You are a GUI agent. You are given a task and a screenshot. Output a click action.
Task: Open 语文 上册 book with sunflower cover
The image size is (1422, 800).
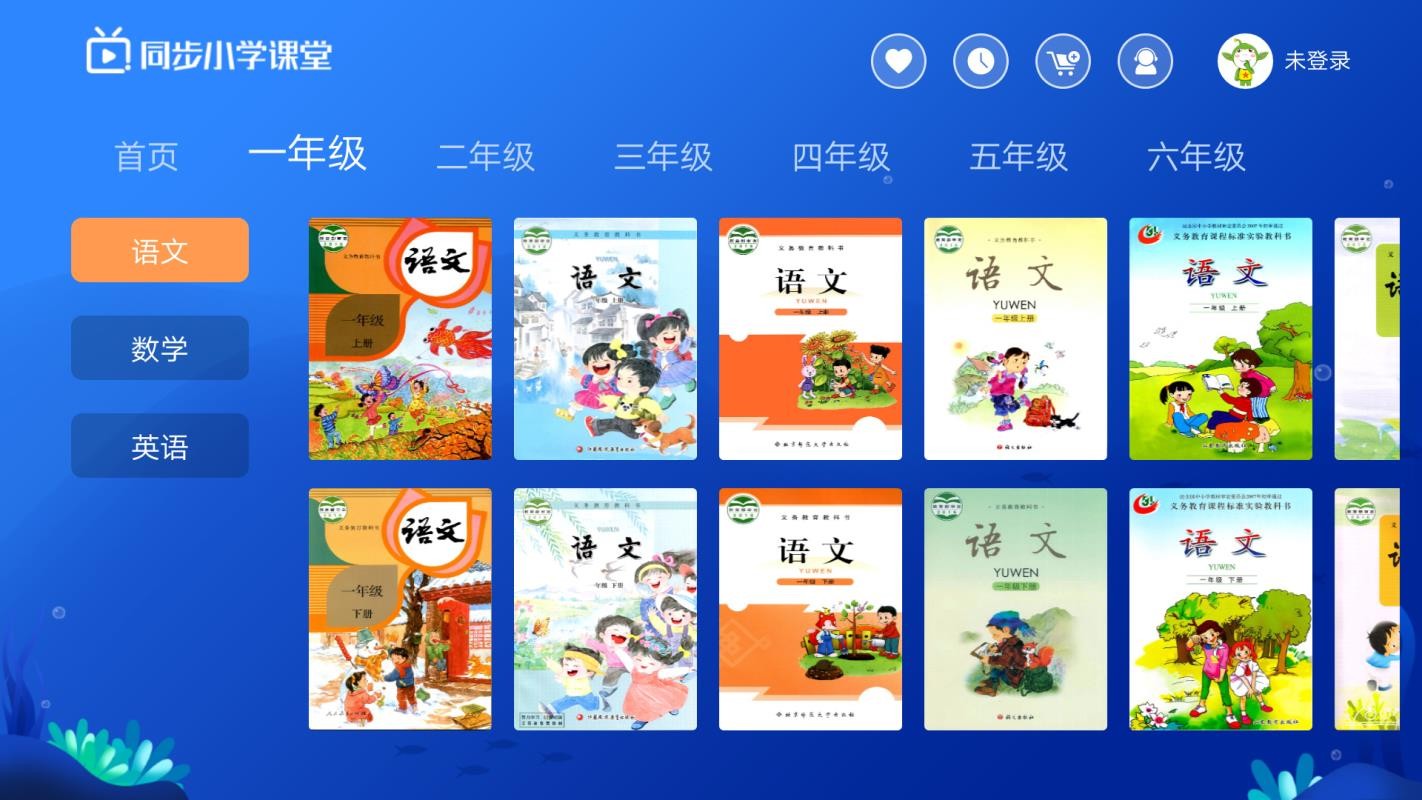810,339
